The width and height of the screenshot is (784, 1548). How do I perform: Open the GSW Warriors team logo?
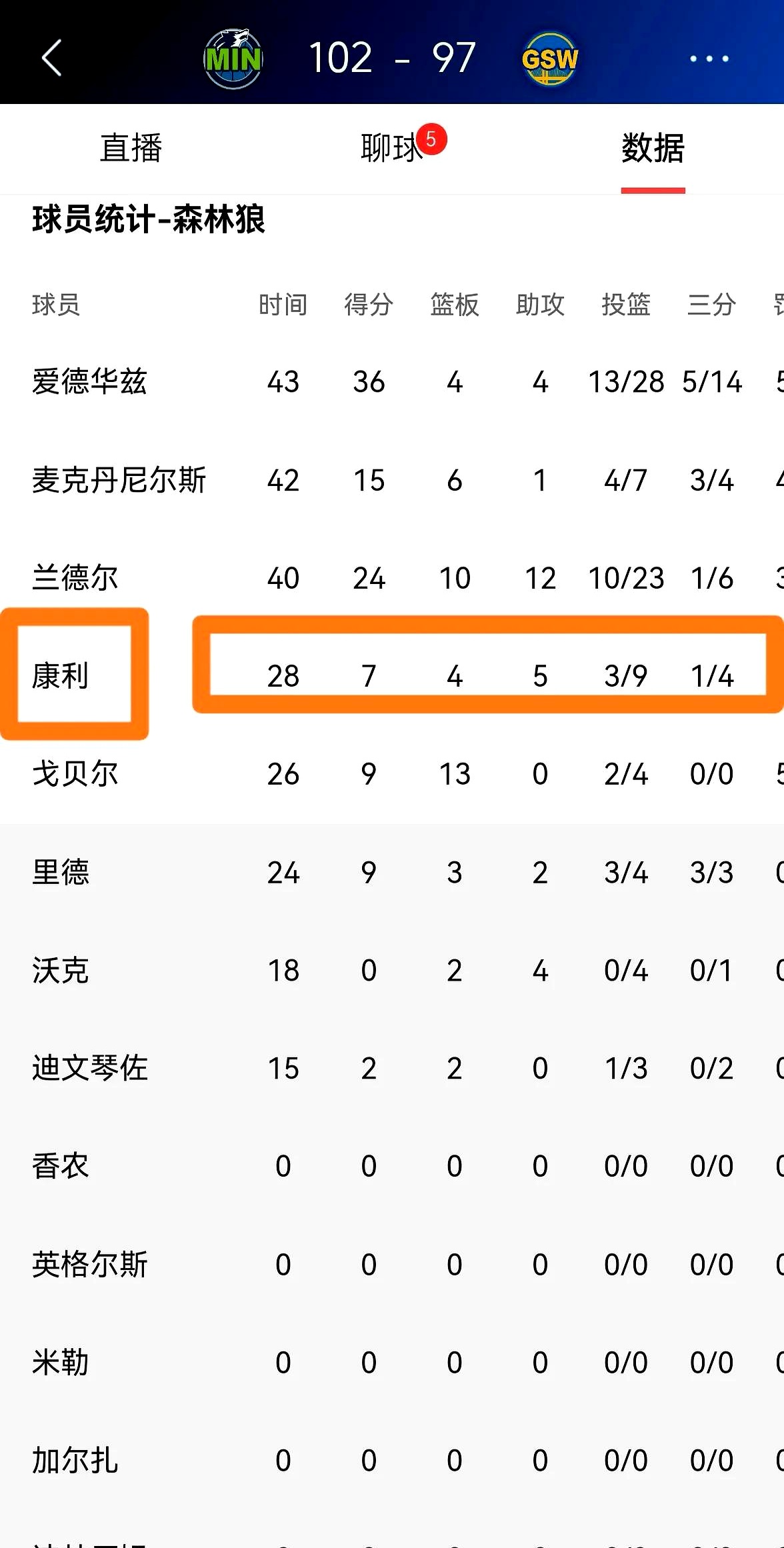549,59
